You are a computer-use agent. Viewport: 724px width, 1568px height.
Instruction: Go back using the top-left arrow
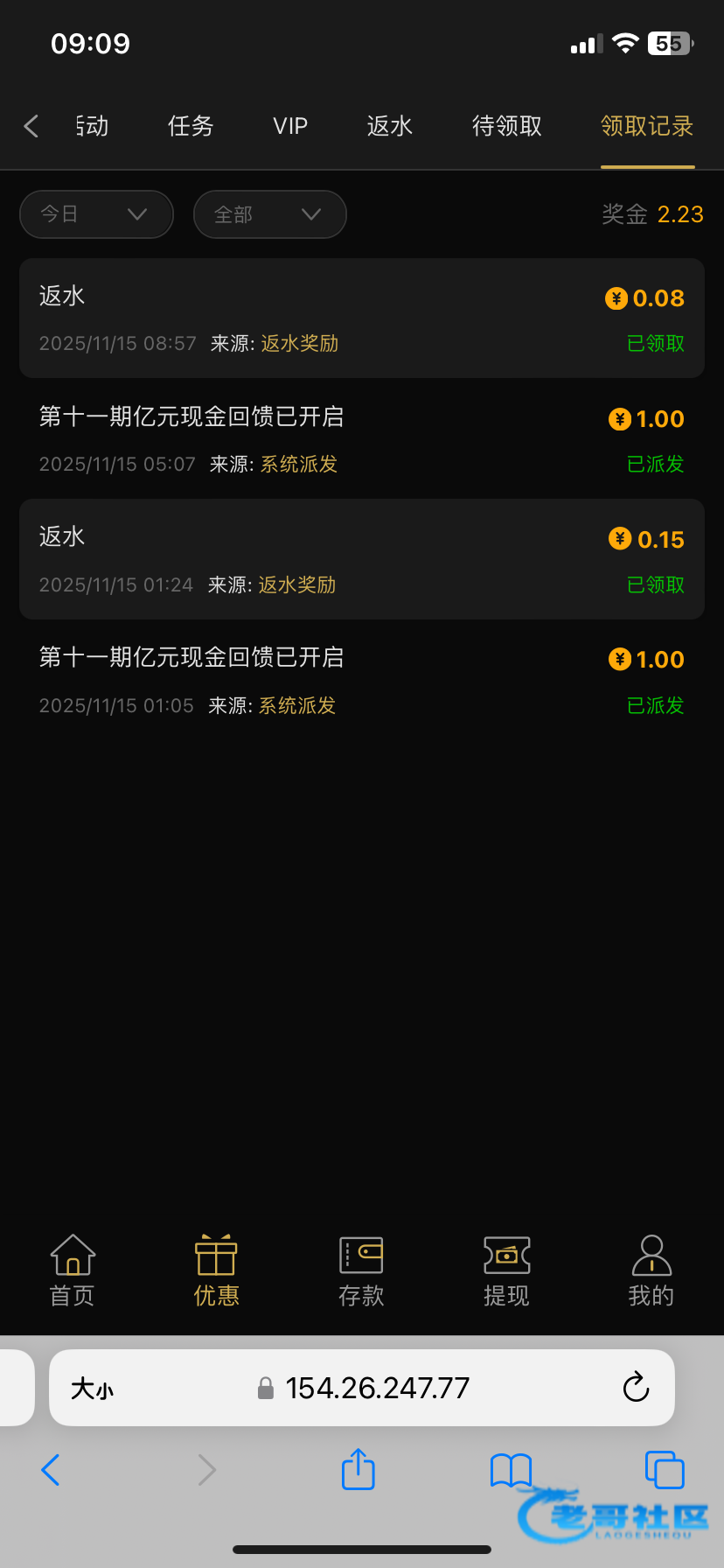pyautogui.click(x=31, y=126)
